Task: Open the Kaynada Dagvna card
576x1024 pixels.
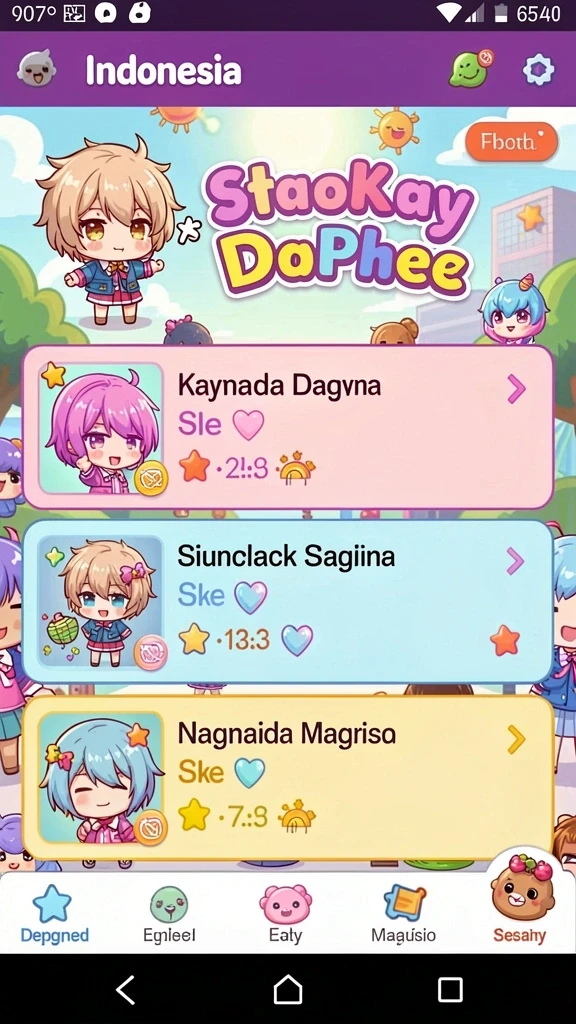Action: pos(288,427)
